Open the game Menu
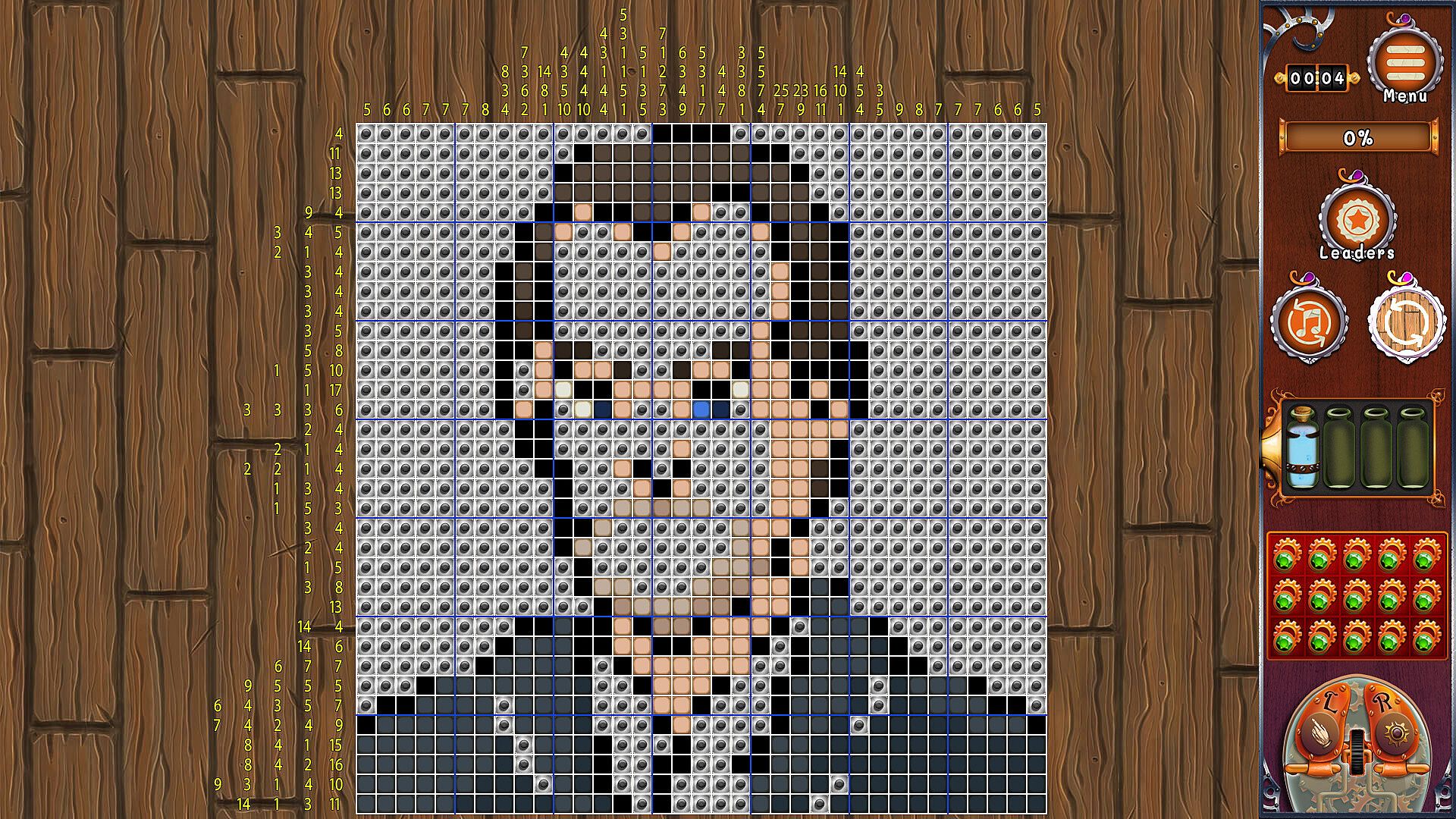This screenshot has height=819, width=1456. pyautogui.click(x=1405, y=62)
